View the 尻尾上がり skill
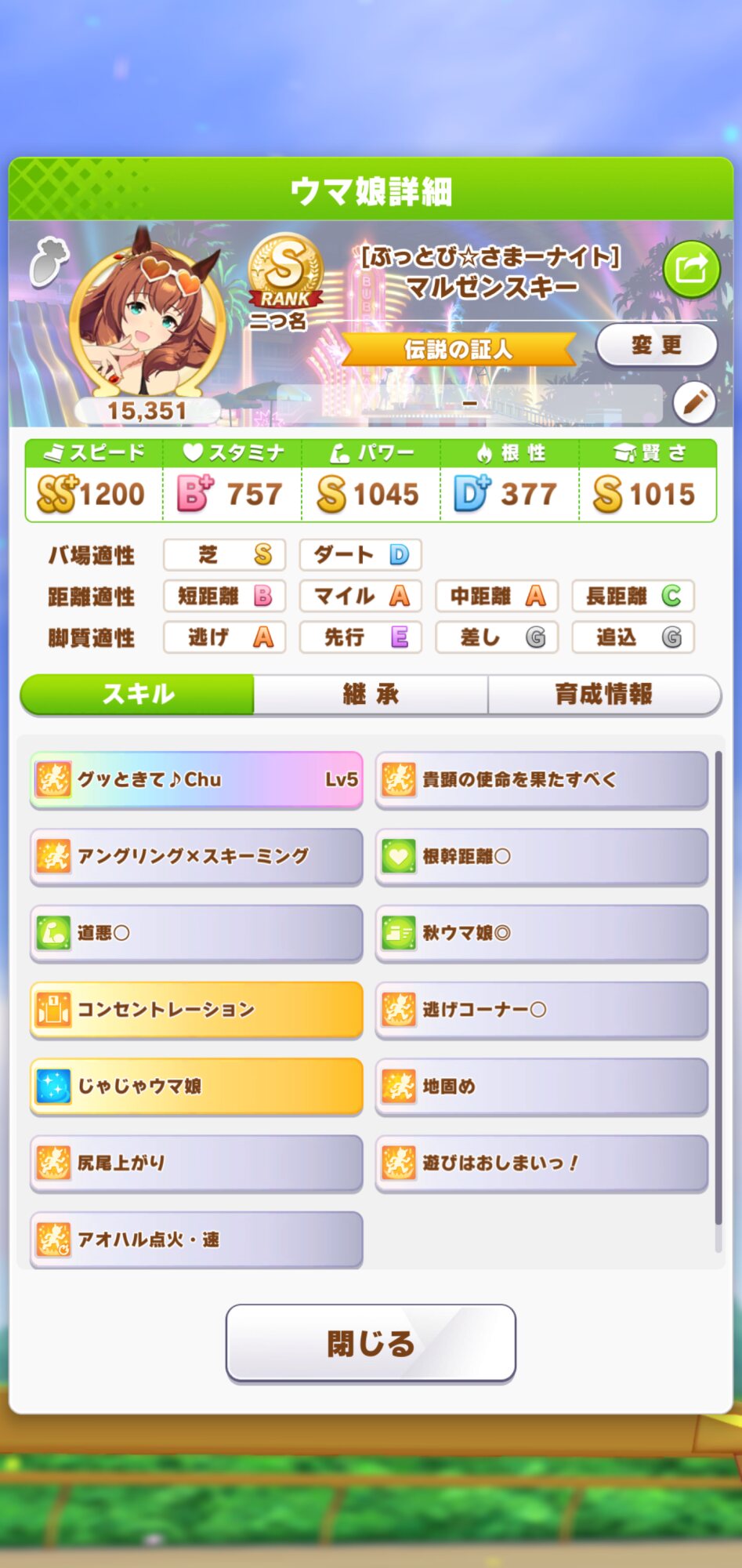 (x=196, y=1163)
